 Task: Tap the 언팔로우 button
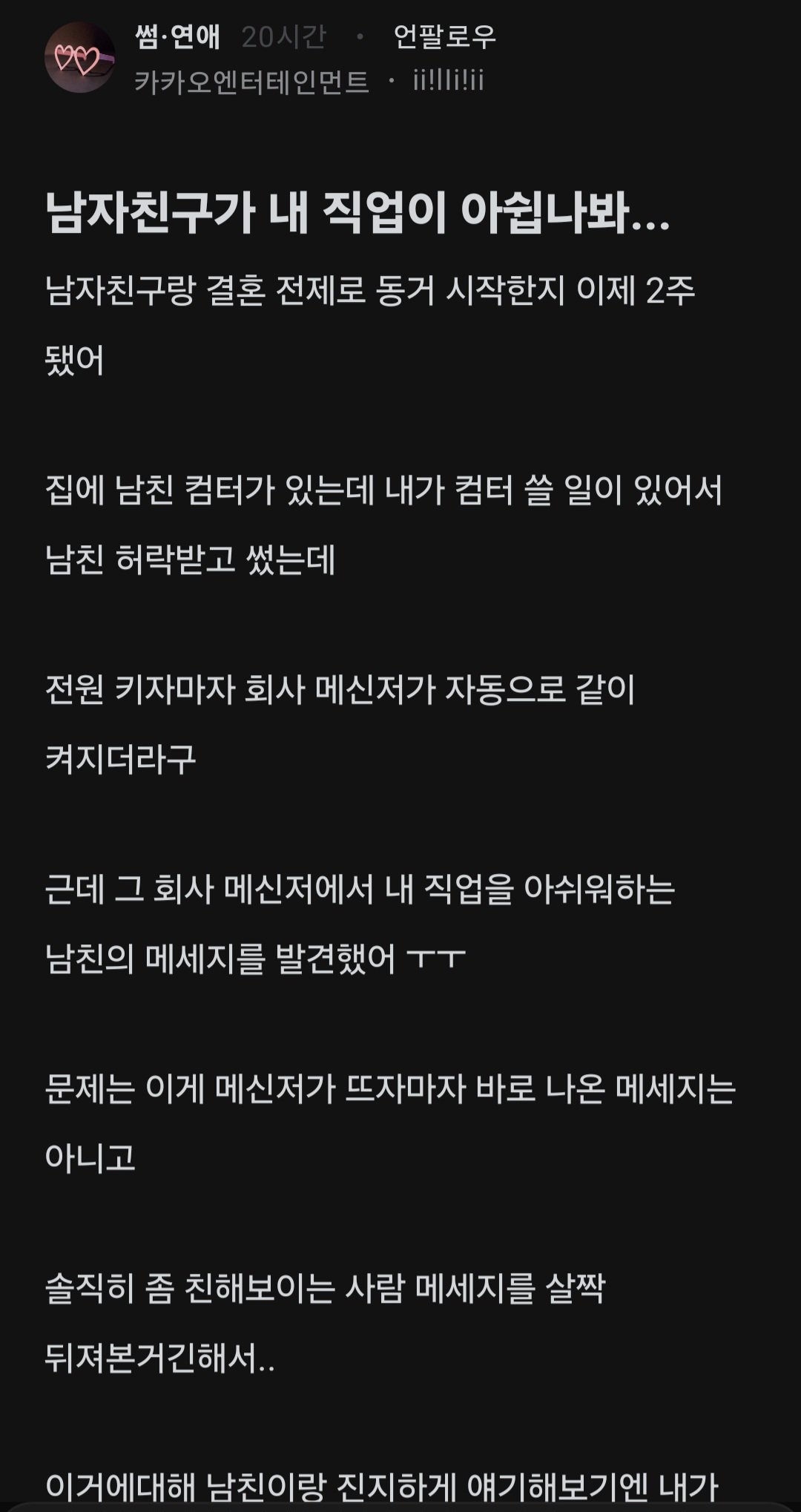[444, 37]
